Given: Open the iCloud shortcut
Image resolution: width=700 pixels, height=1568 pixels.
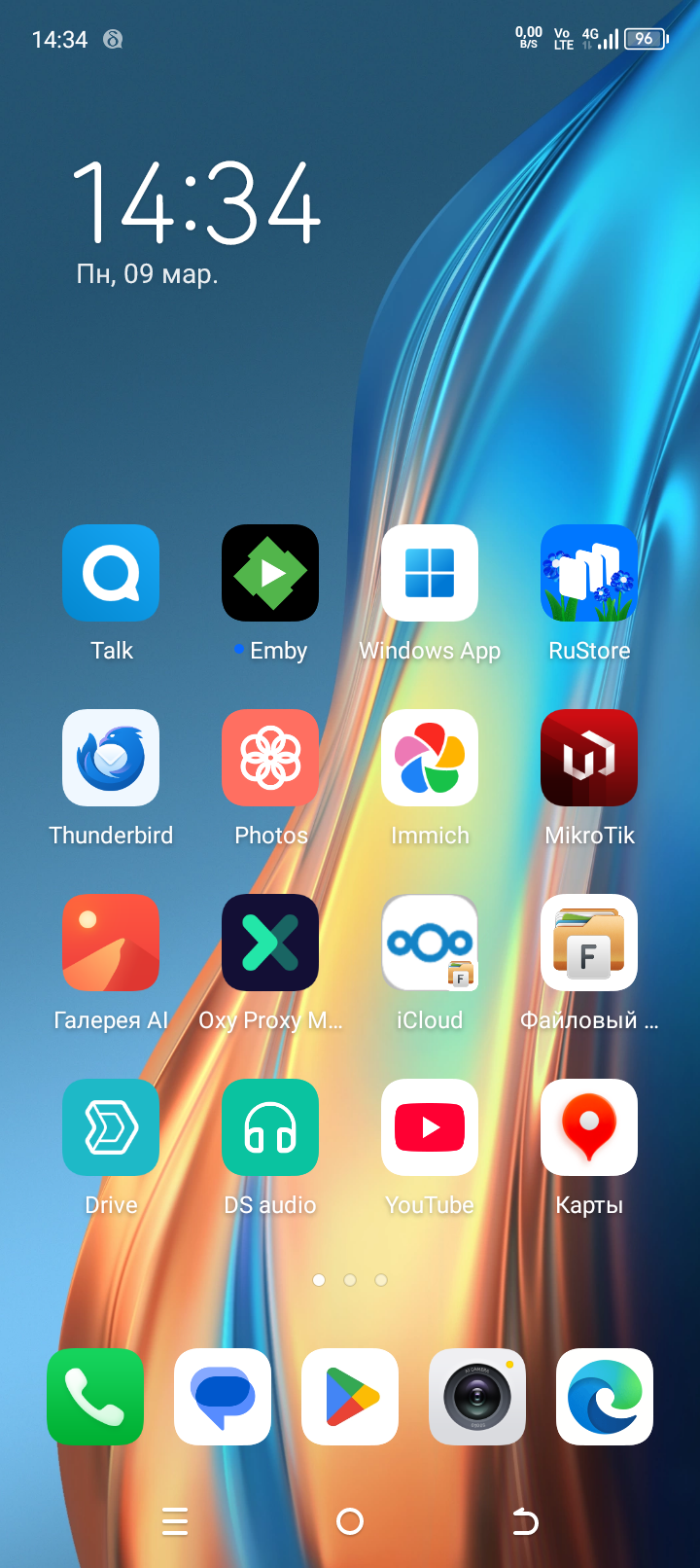Looking at the screenshot, I should (430, 943).
